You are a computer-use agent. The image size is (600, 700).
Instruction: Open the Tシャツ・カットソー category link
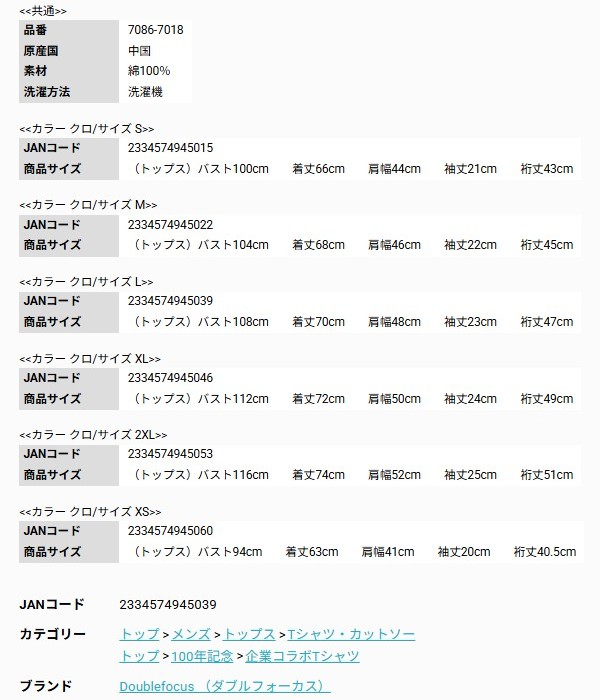click(x=351, y=634)
